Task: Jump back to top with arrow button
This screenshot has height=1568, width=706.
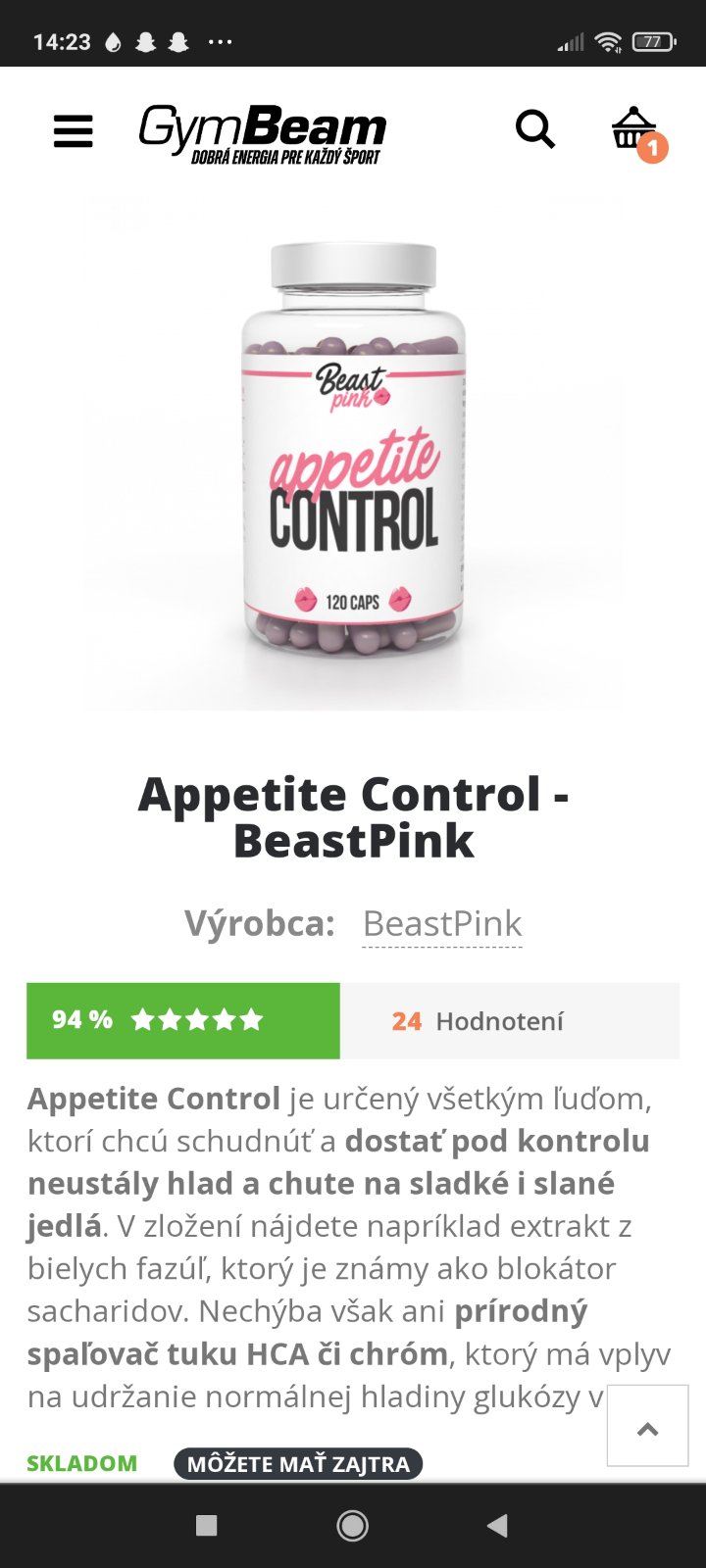Action: click(x=647, y=1426)
